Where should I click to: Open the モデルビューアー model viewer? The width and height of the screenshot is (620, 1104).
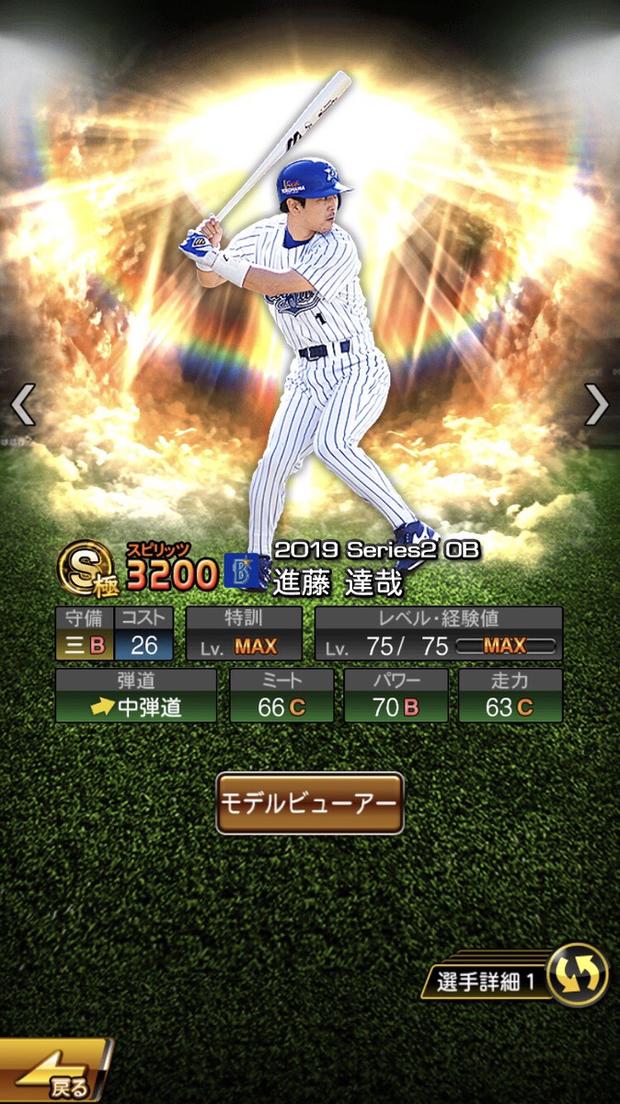(310, 803)
